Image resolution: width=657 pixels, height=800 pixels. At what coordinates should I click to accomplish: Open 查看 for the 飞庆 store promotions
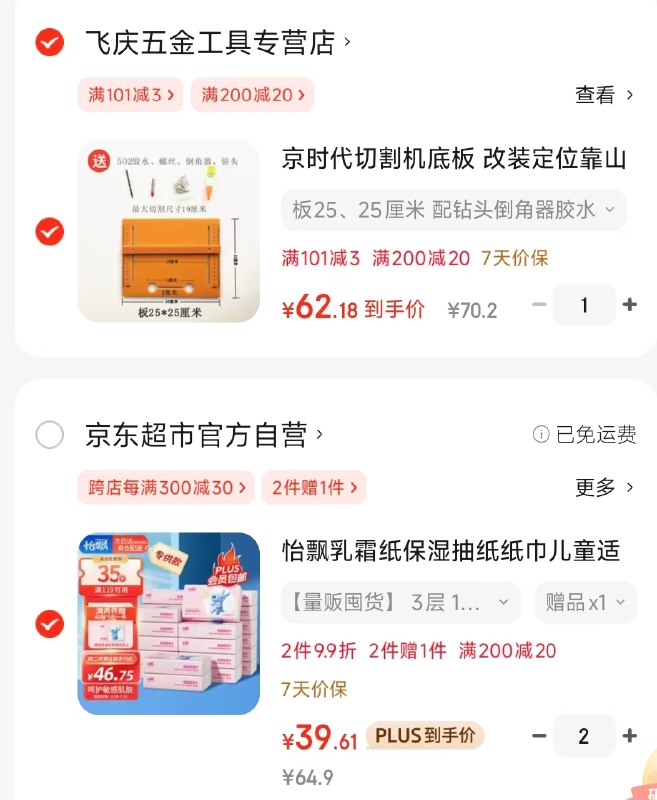(604, 95)
